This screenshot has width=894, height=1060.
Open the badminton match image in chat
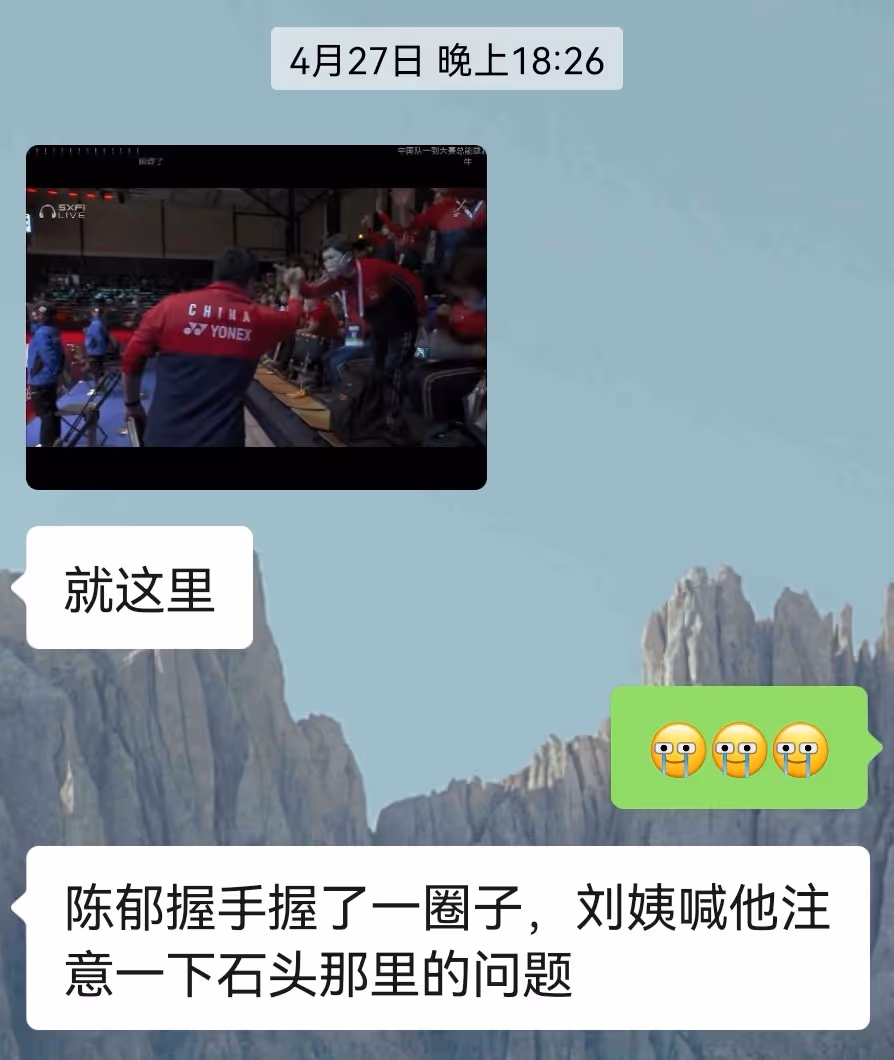click(x=256, y=317)
